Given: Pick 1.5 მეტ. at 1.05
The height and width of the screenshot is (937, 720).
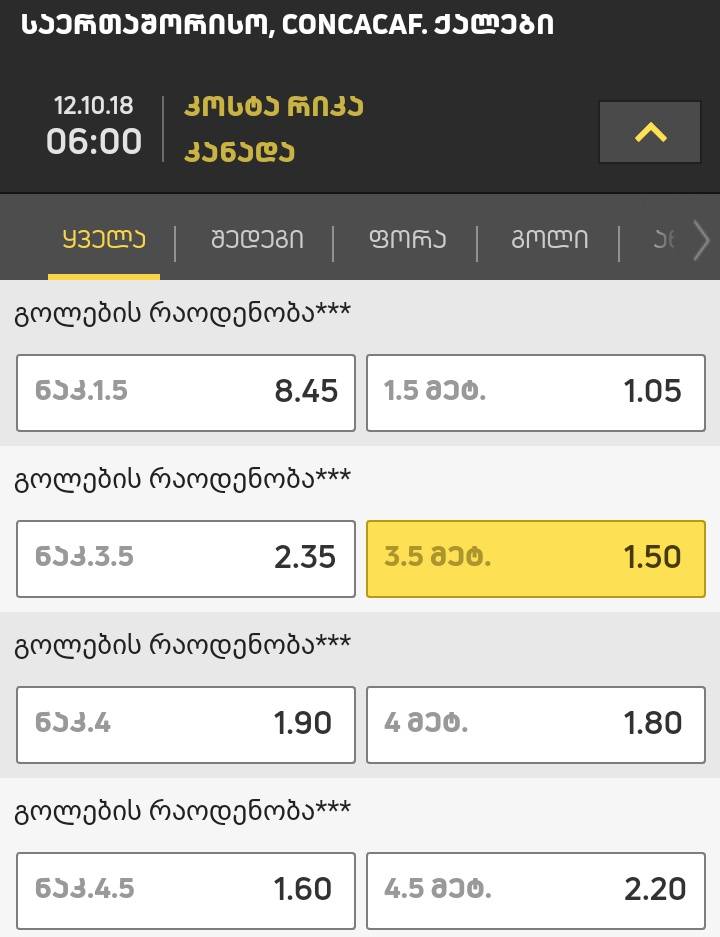Looking at the screenshot, I should pos(536,392).
